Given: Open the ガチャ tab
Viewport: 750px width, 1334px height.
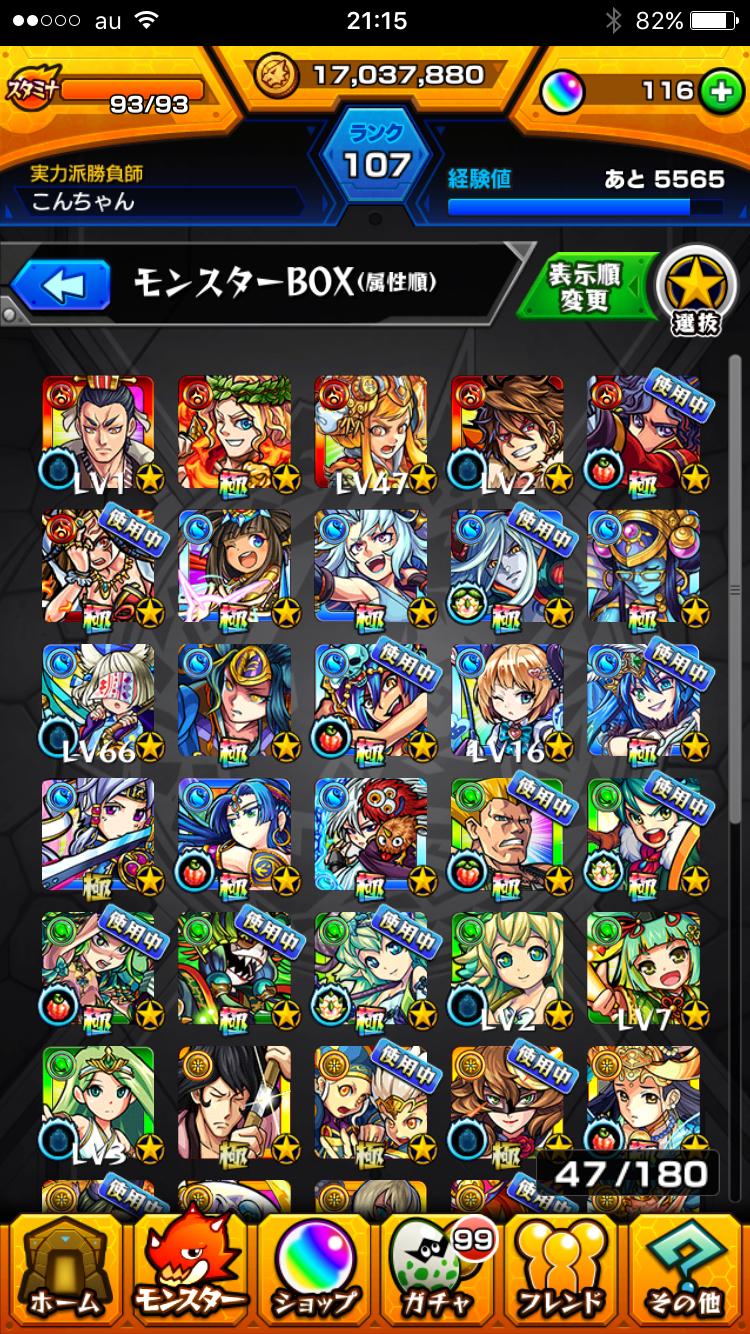Looking at the screenshot, I should click(x=438, y=1270).
